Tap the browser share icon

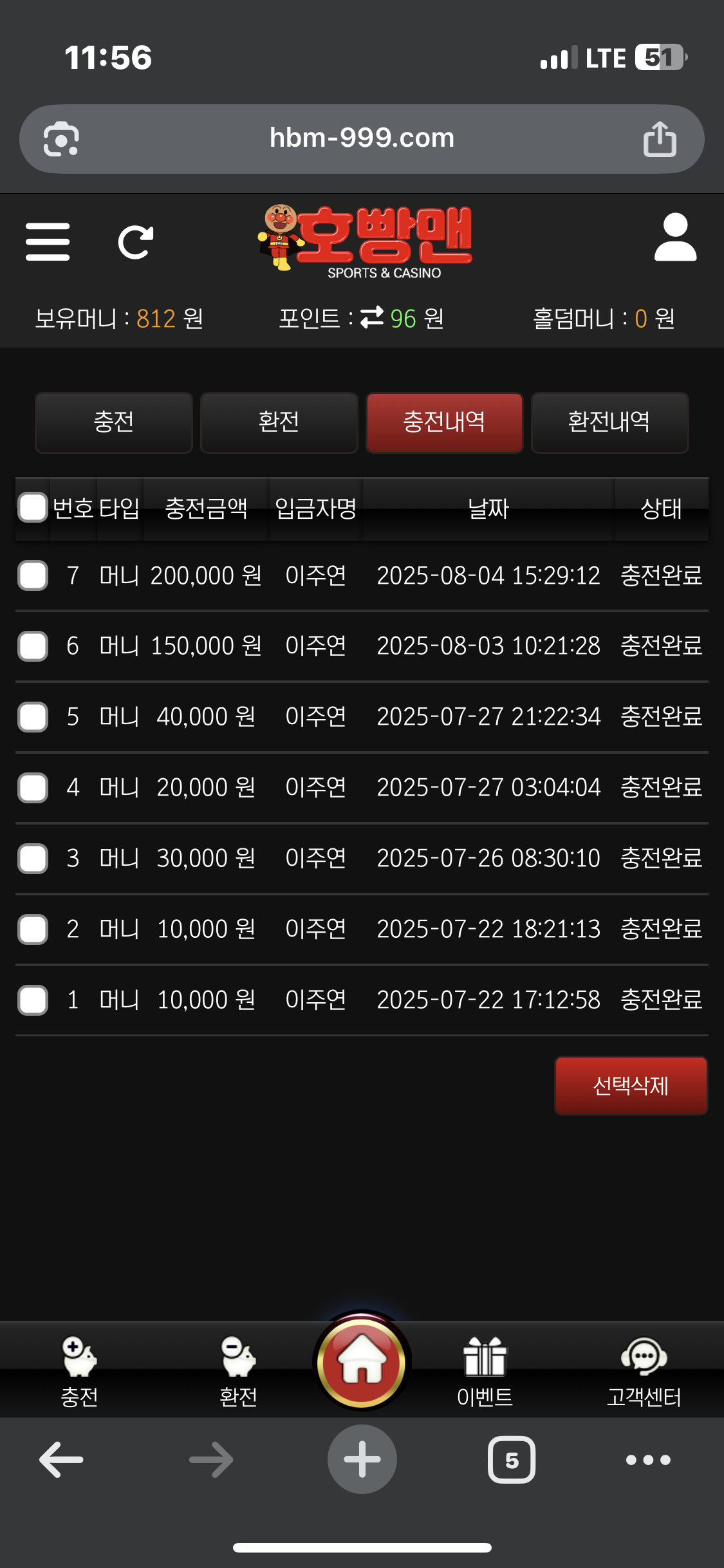pos(660,139)
